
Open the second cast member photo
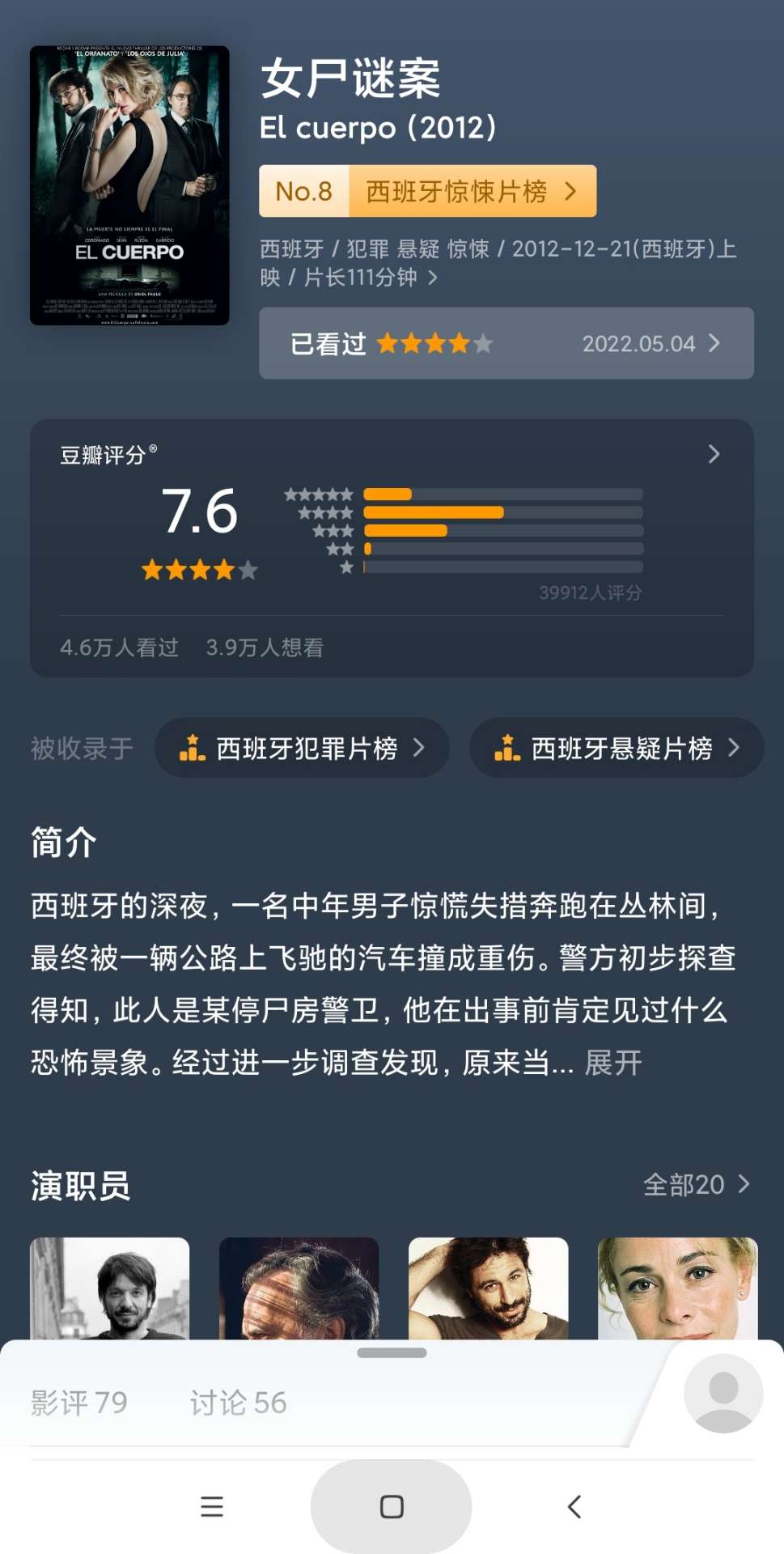click(x=299, y=1288)
